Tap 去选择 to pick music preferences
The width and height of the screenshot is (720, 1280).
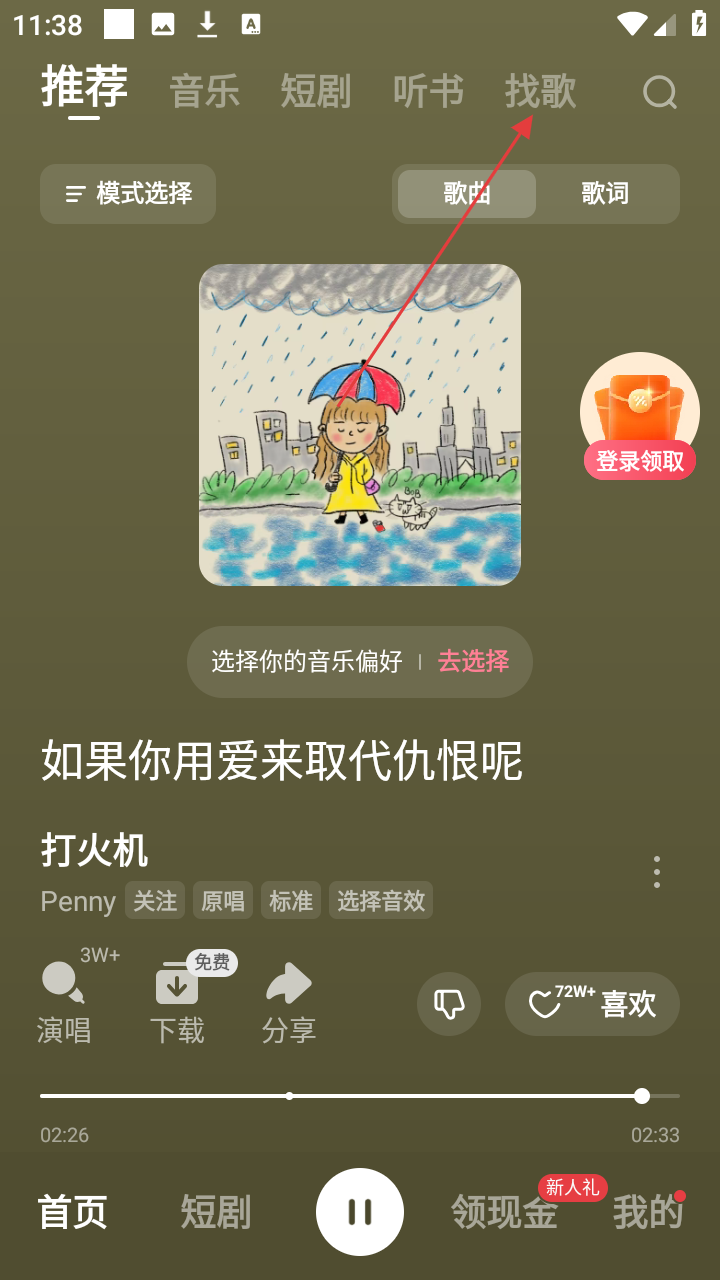pos(473,661)
